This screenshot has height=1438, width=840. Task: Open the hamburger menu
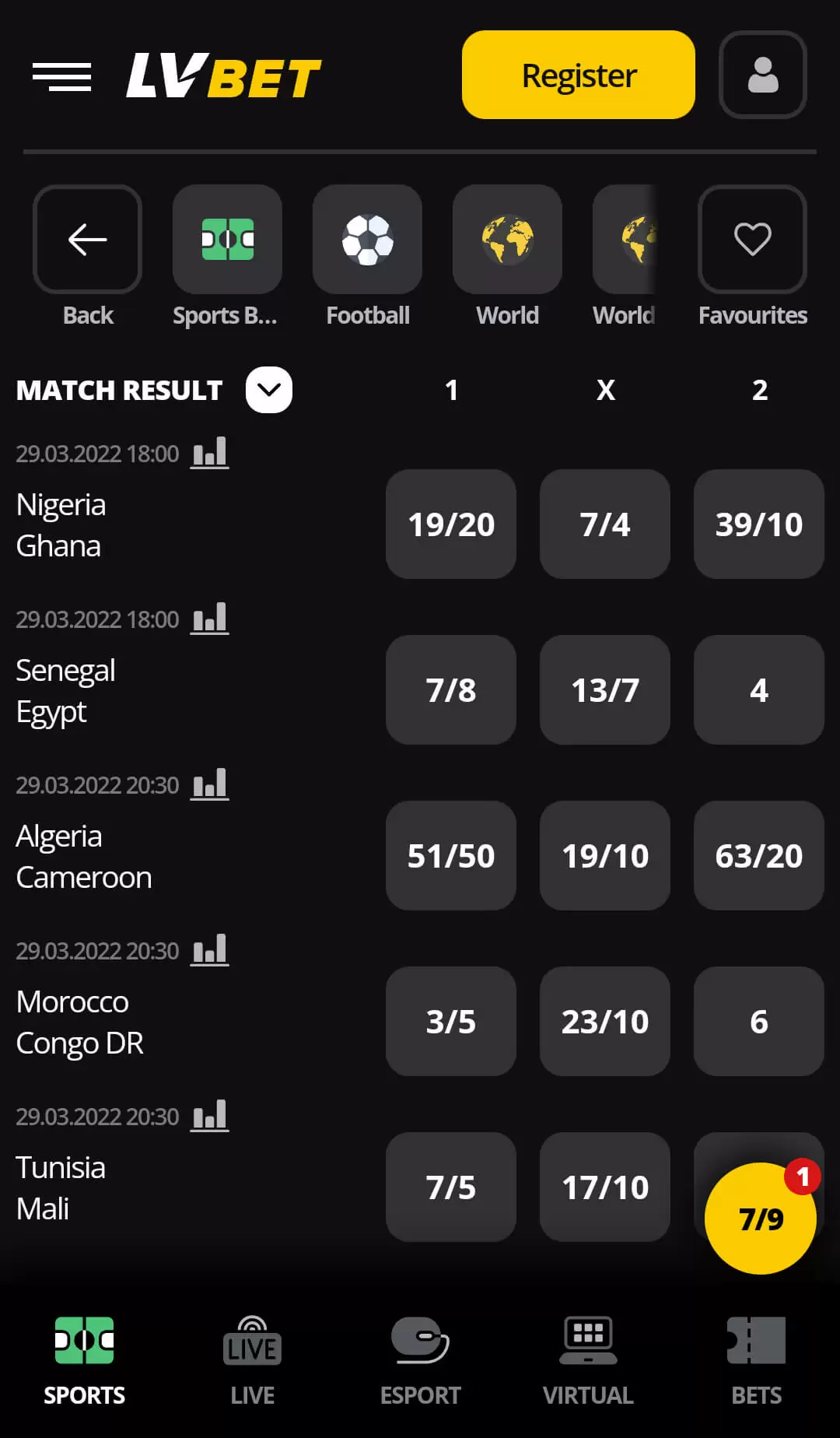[x=61, y=76]
